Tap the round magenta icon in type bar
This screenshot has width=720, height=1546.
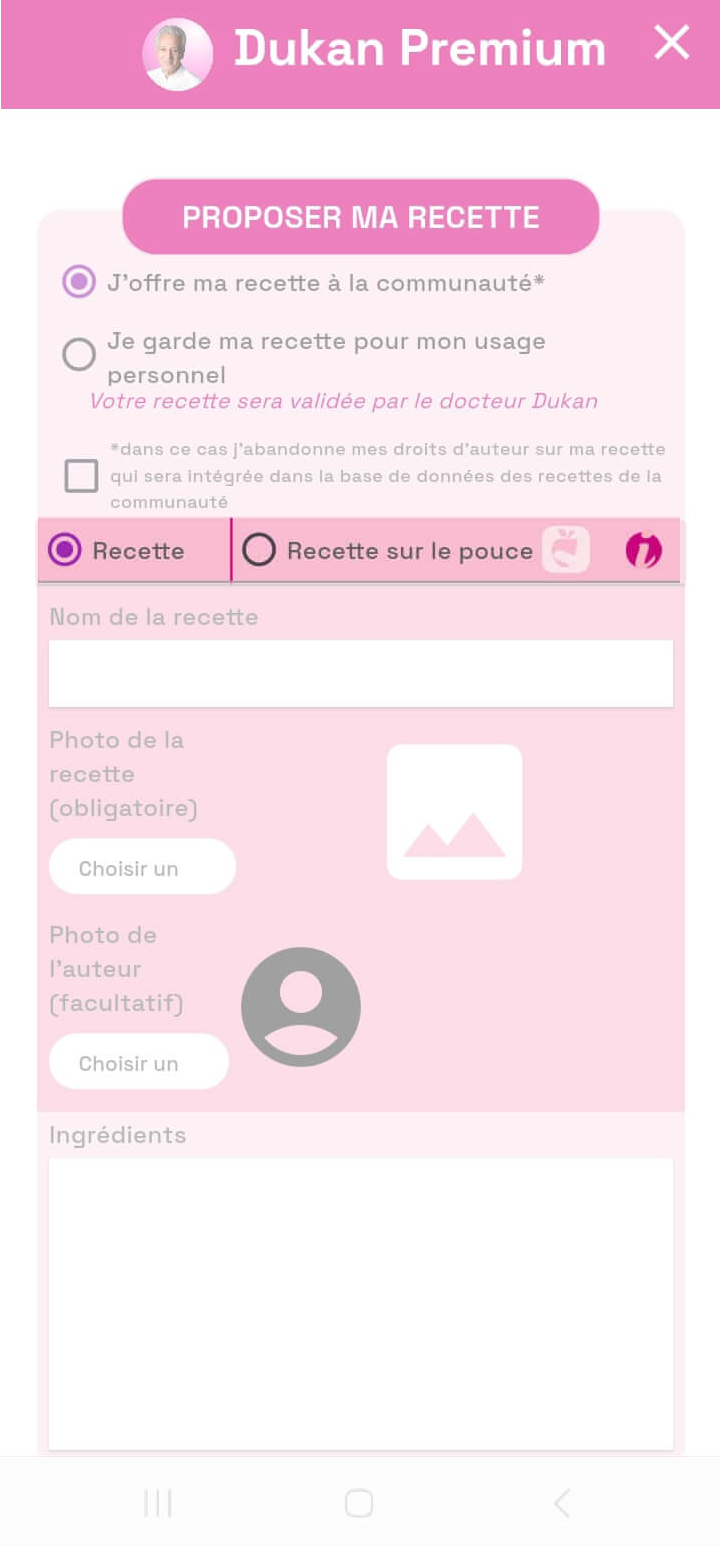pos(643,550)
